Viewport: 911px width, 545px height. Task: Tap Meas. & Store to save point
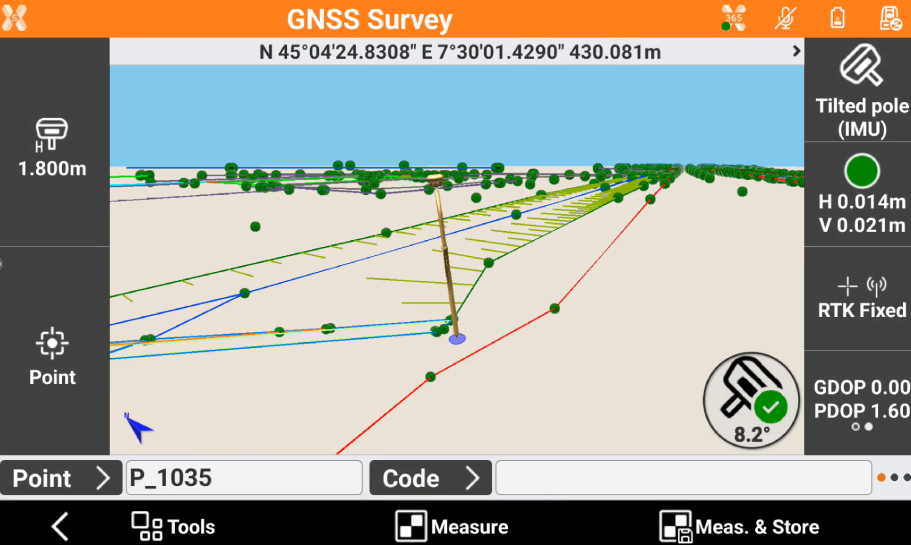[739, 526]
